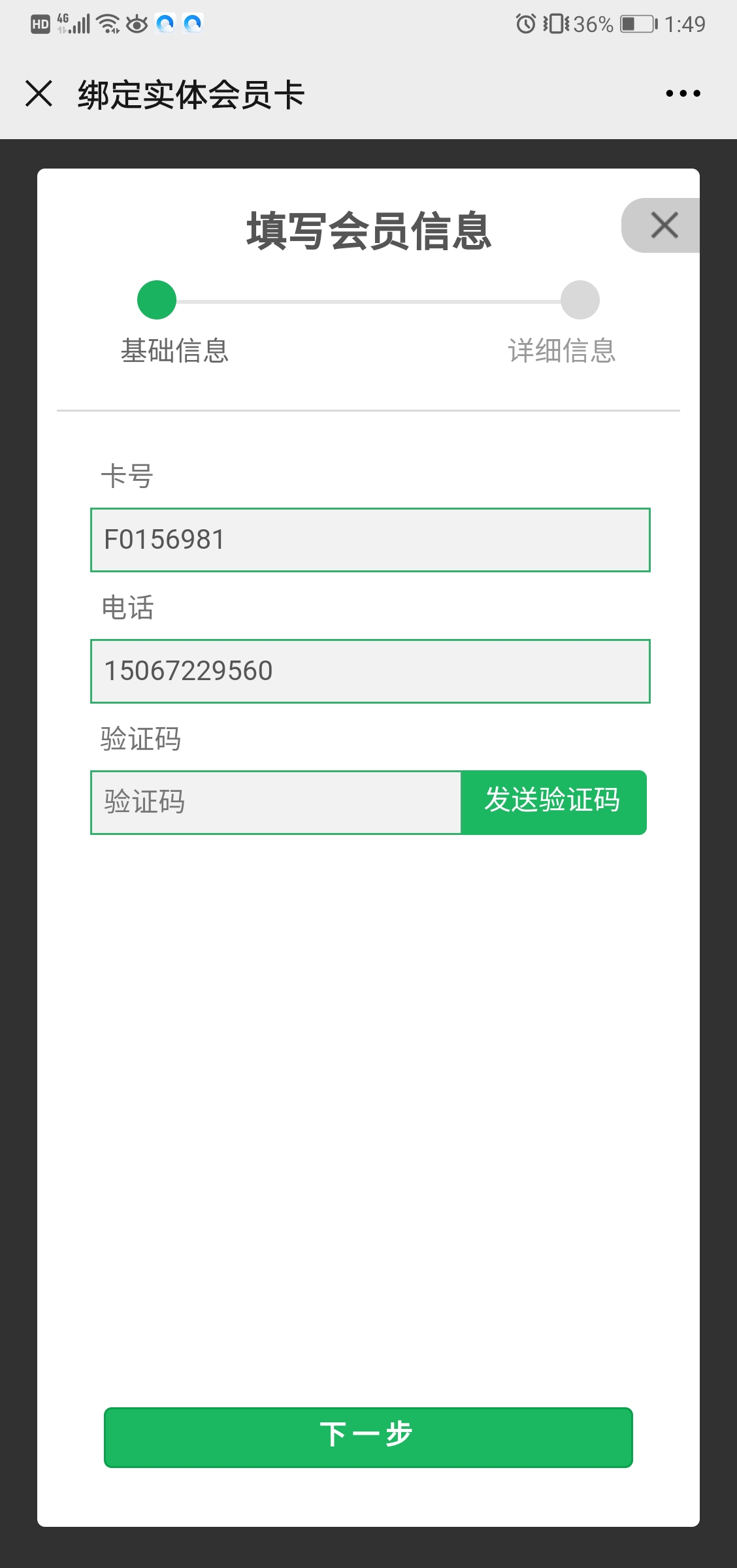Edit the 卡号 card number field
The width and height of the screenshot is (737, 1568).
pos(370,540)
